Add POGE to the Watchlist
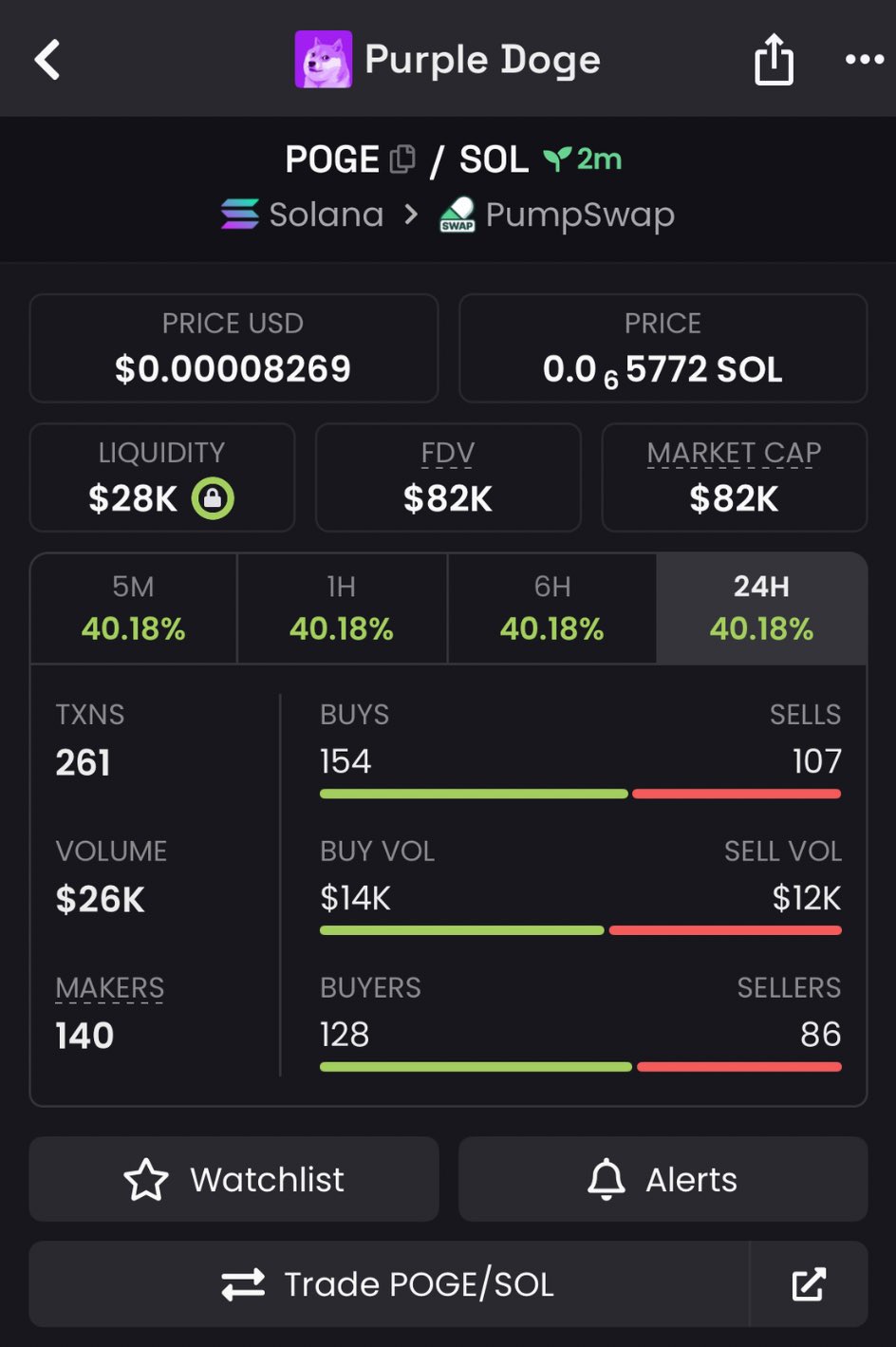Viewport: 896px width, 1347px height. [233, 1179]
